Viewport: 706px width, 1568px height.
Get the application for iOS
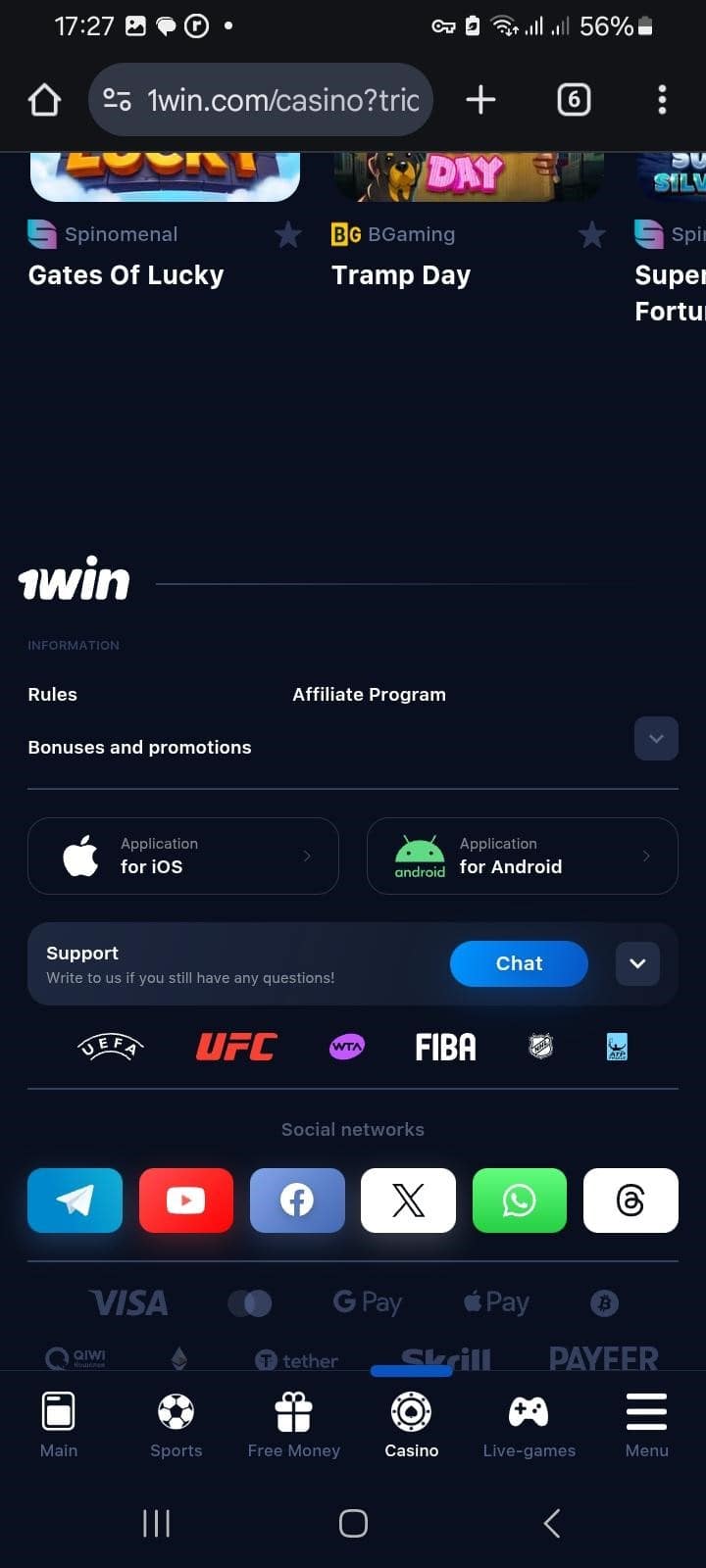pyautogui.click(x=183, y=856)
